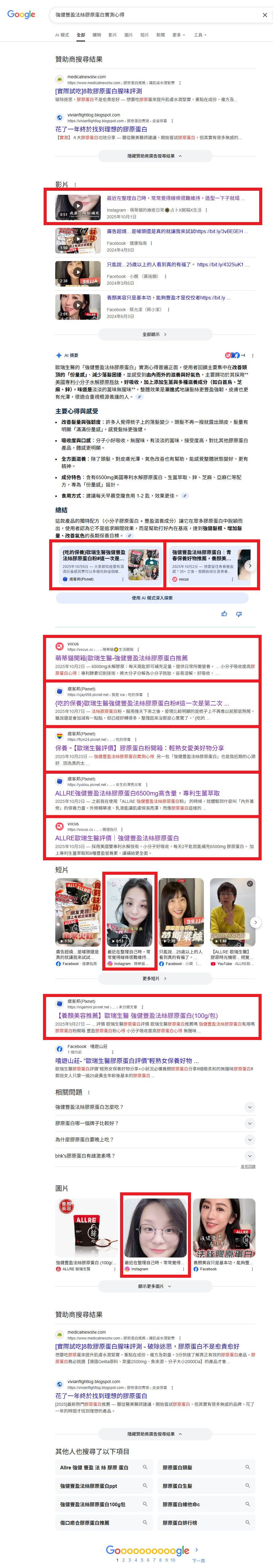Open the ALLRE 6500mg高含量 Pixnet result
273x1568 pixels.
137,793
